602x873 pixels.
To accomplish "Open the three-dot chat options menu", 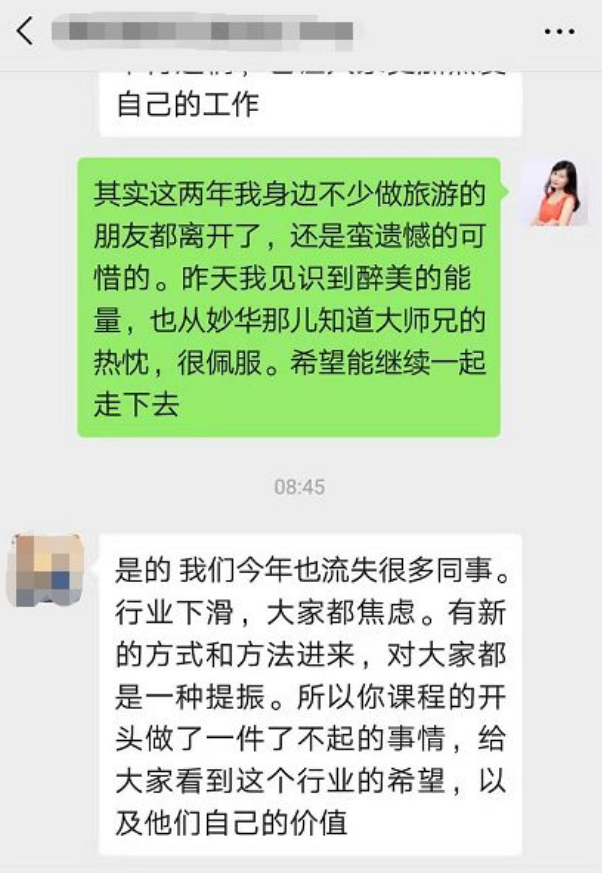I will (x=558, y=32).
